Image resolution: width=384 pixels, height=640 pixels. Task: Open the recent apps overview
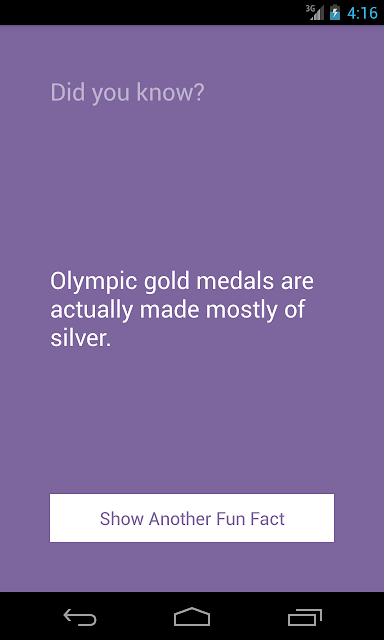pyautogui.click(x=304, y=617)
